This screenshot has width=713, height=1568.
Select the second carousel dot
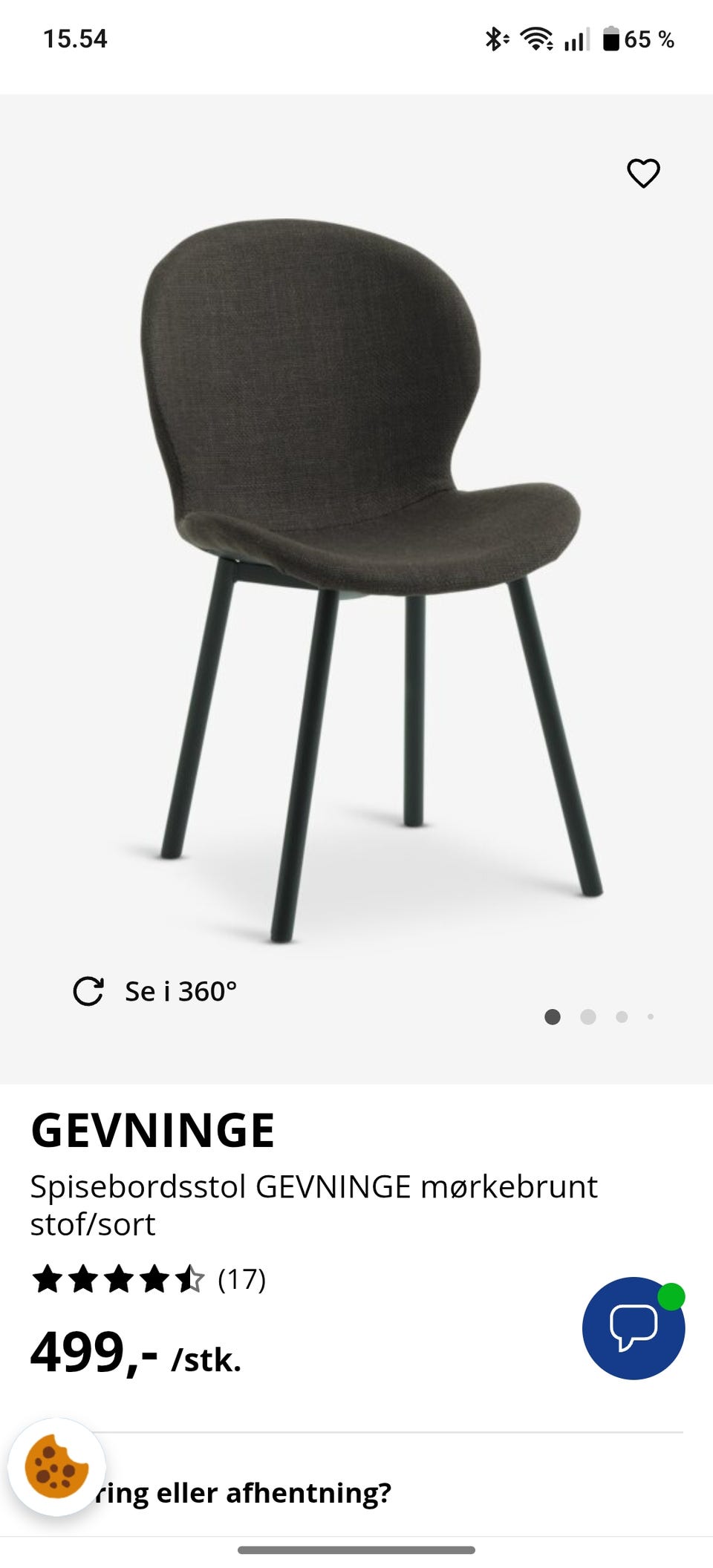tap(589, 1018)
